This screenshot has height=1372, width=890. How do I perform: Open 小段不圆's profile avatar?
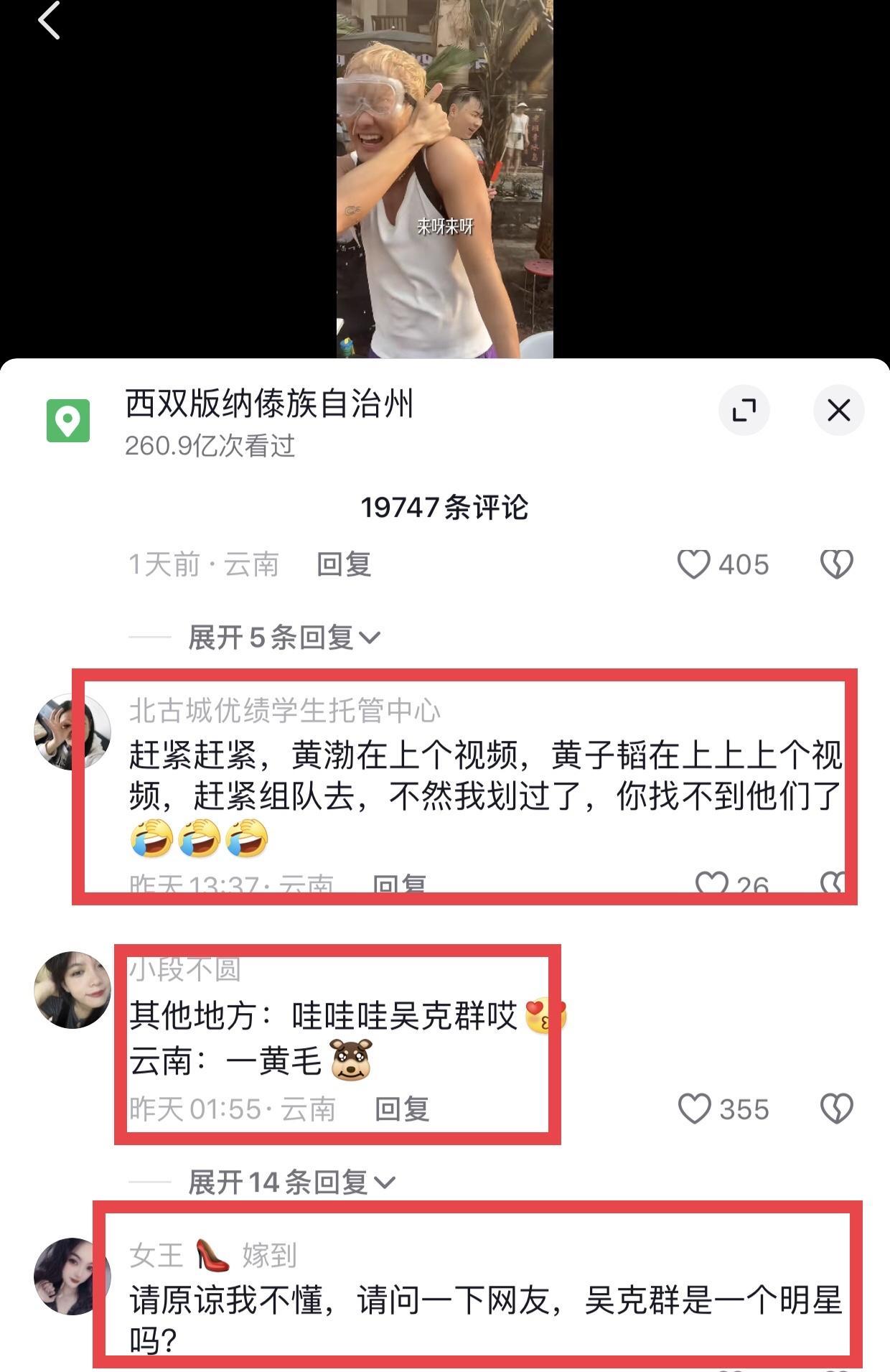pos(72,990)
